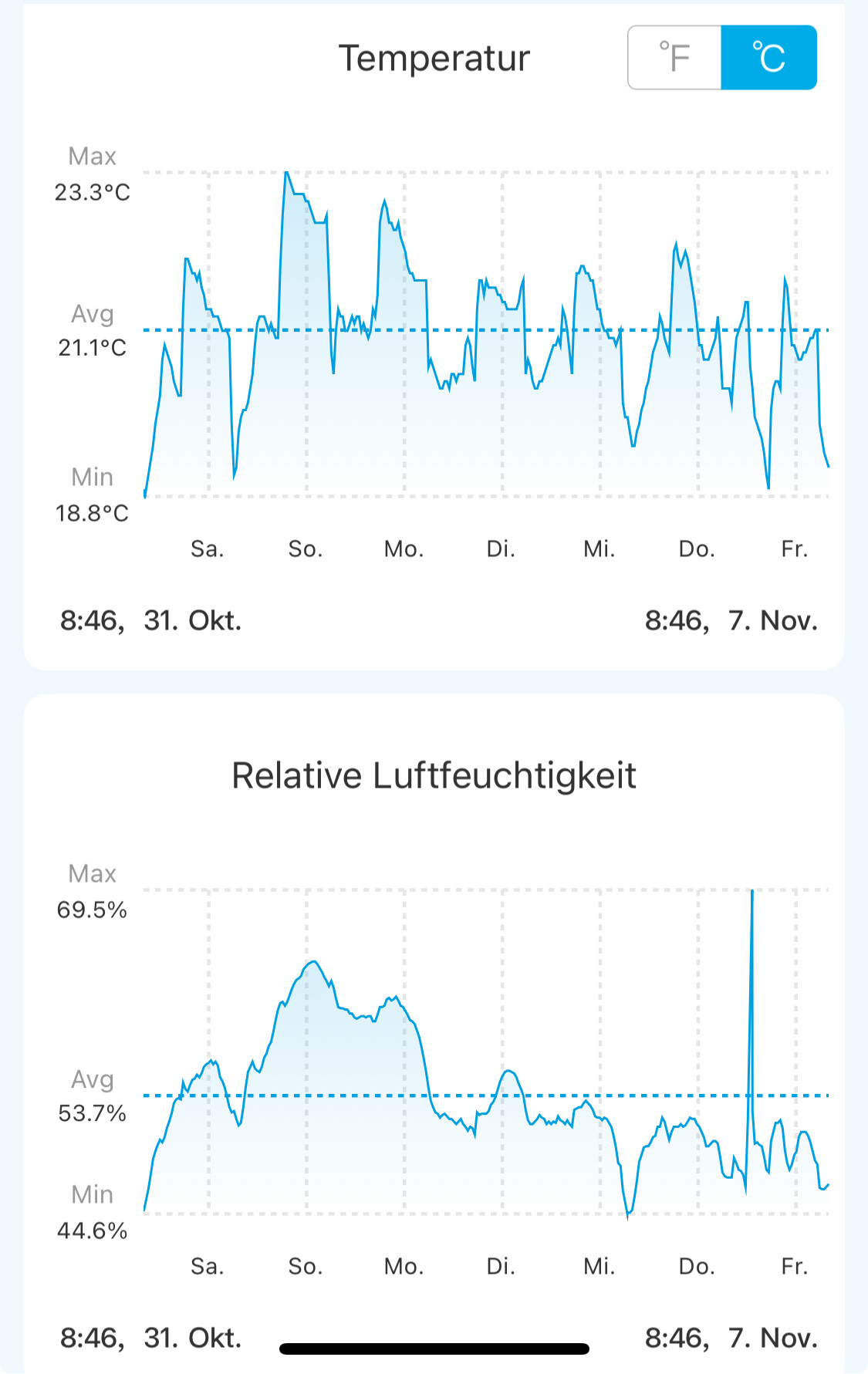
Task: Select the Celsius unit option
Action: 768,58
